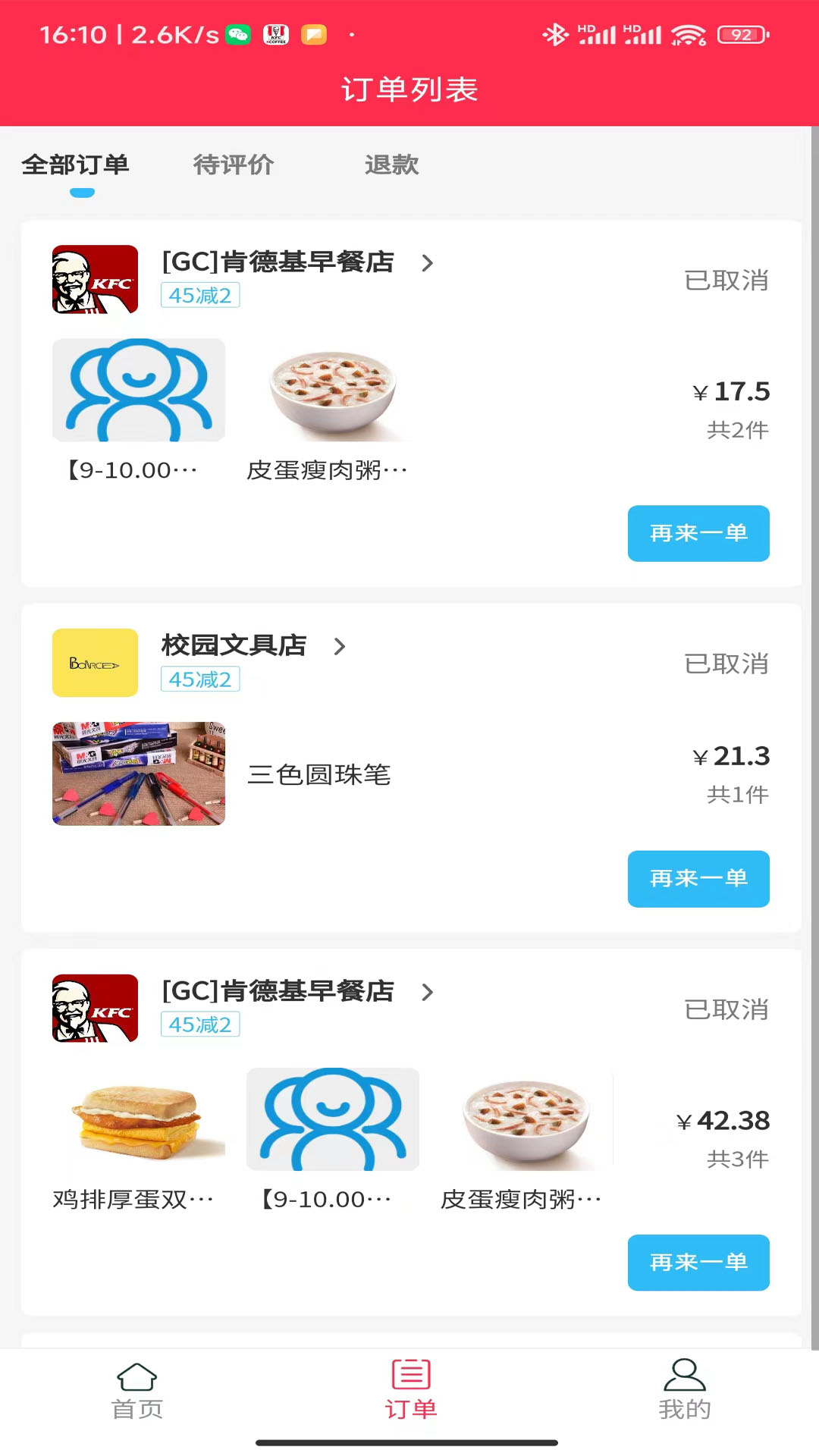Image resolution: width=819 pixels, height=1456 pixels.
Task: Switch to the 退款 tab
Action: (x=391, y=165)
